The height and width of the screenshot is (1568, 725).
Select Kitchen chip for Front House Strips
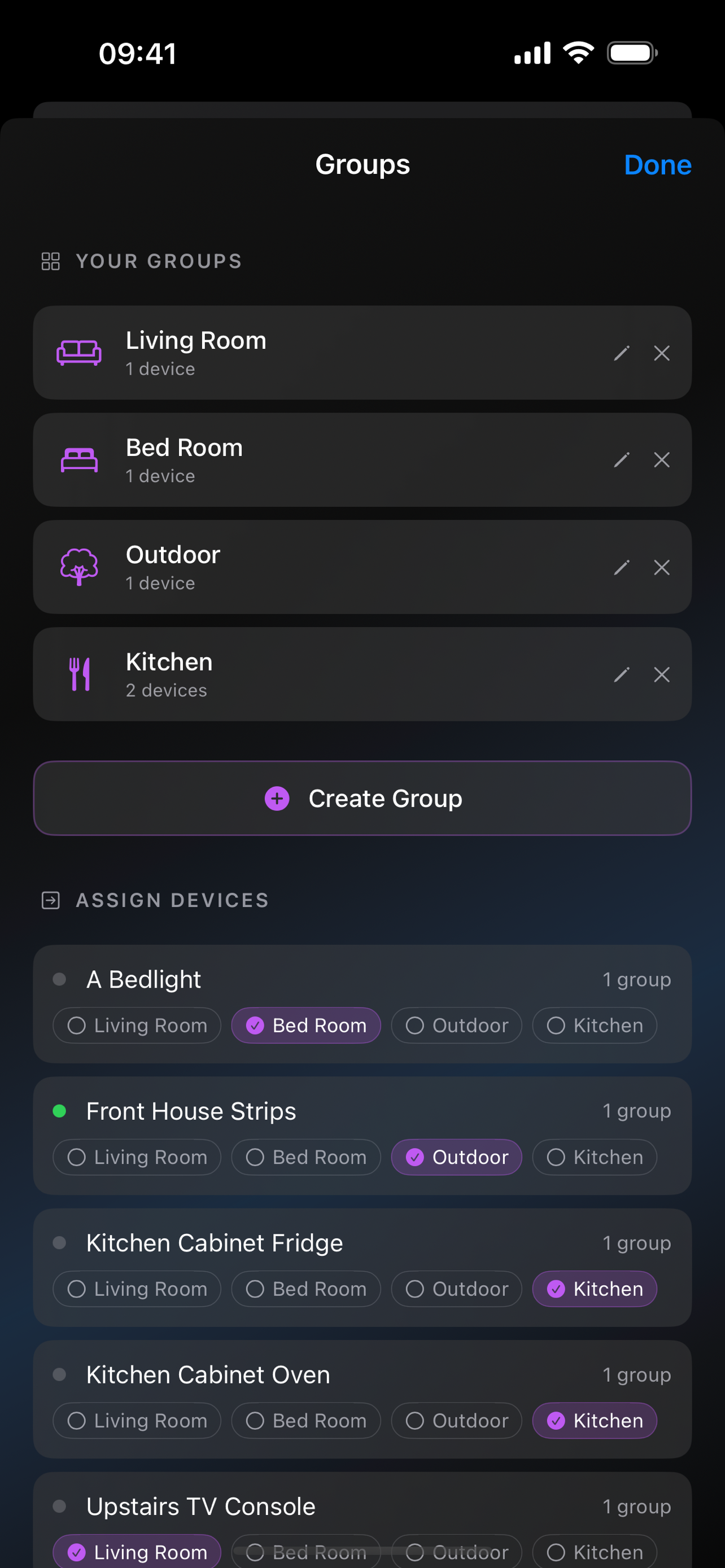pyautogui.click(x=595, y=1157)
